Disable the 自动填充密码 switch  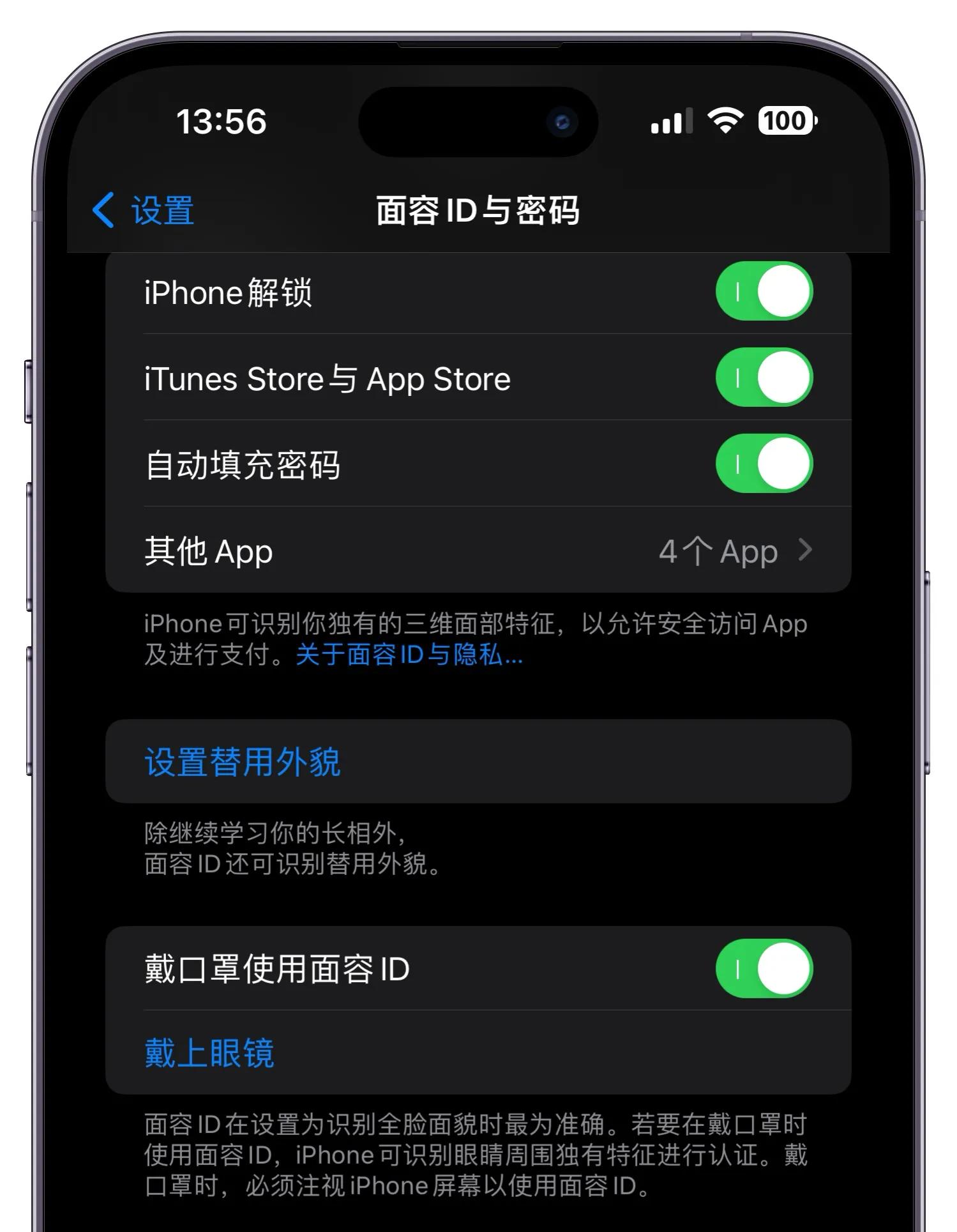coord(764,464)
